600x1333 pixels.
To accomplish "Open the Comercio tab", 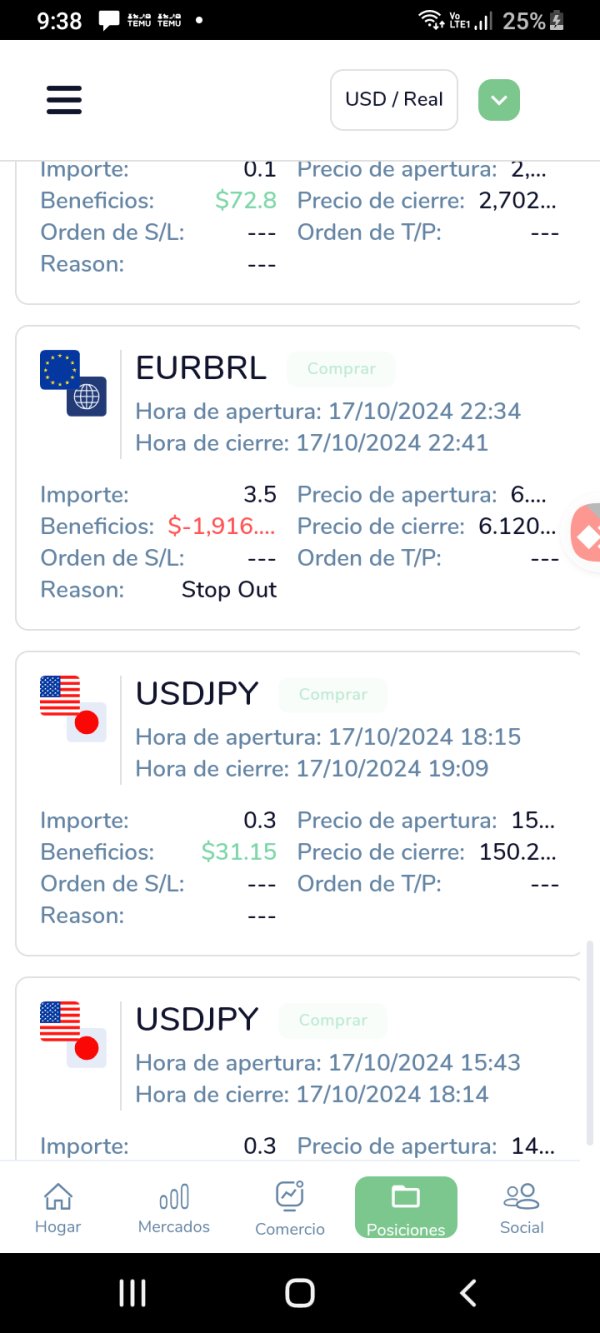I will tap(290, 1207).
